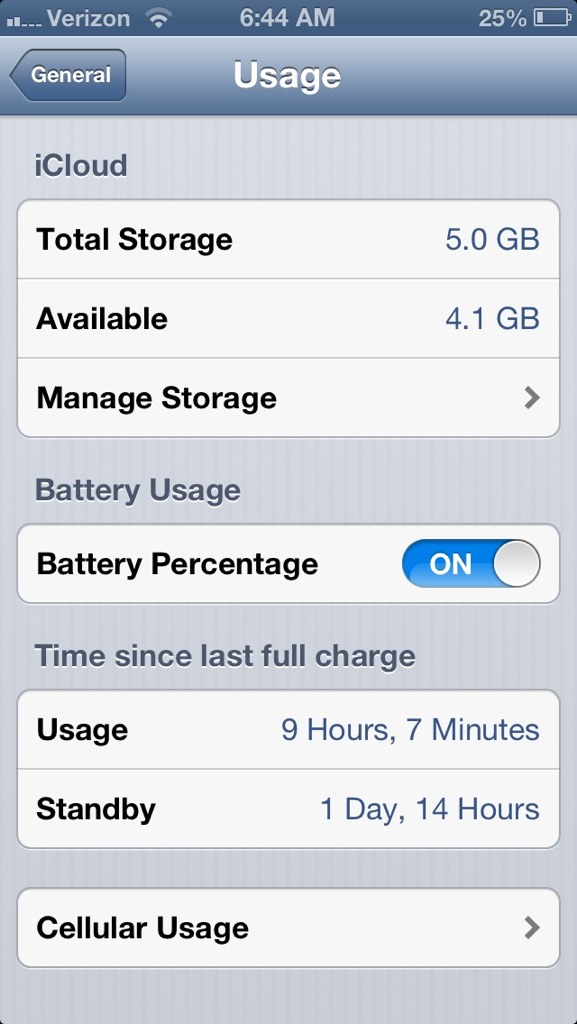Open Cellular Usage details
The width and height of the screenshot is (577, 1024).
(x=288, y=927)
